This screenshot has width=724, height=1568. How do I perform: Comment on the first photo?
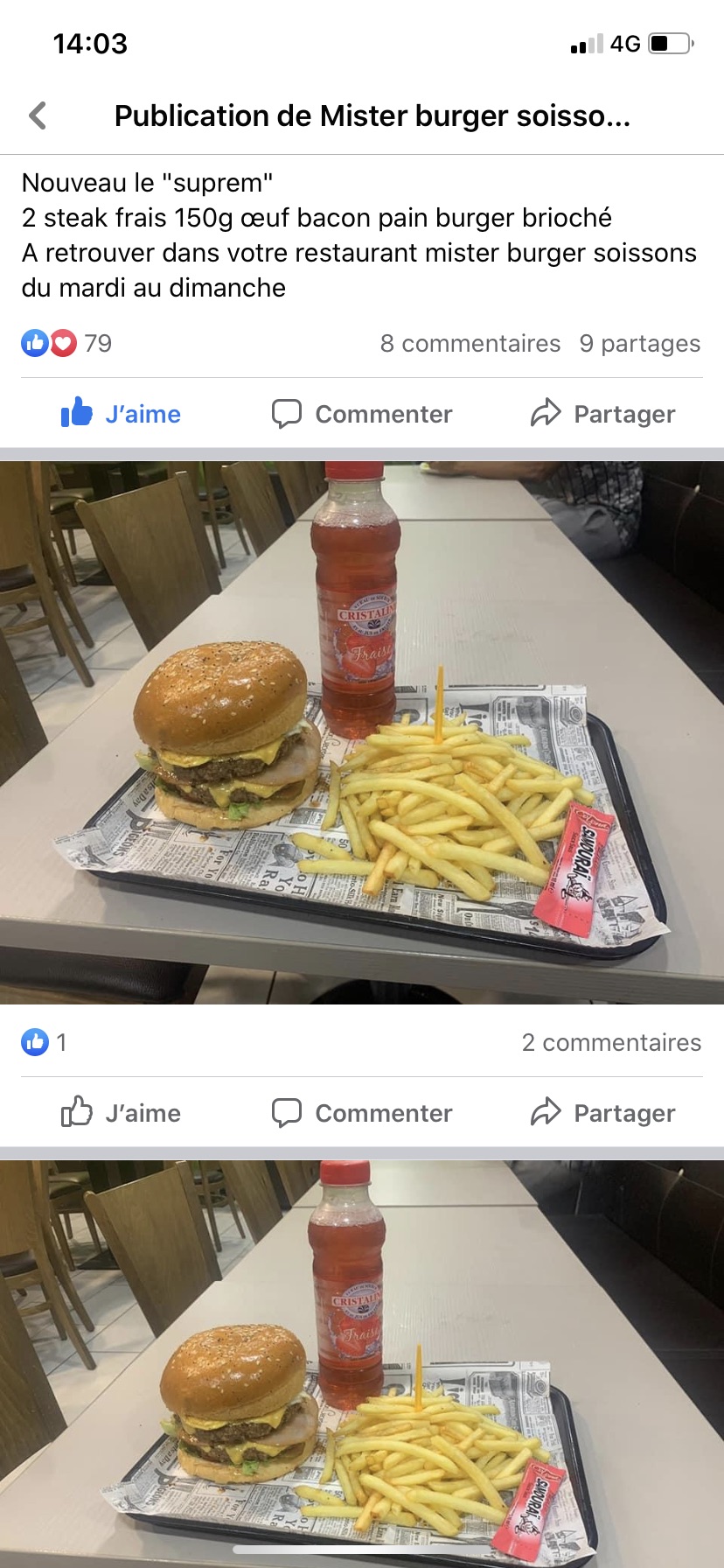pyautogui.click(x=361, y=1112)
